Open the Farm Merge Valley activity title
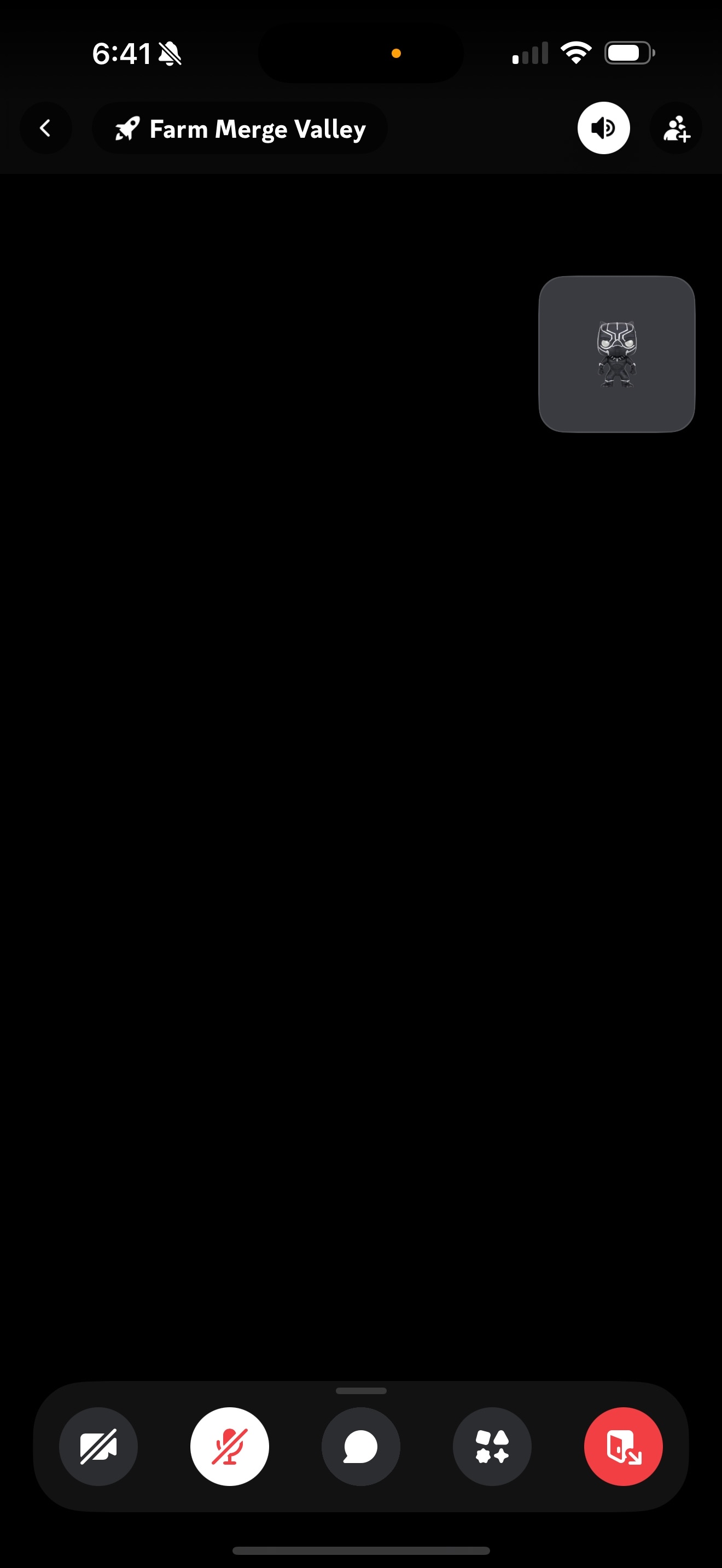The width and height of the screenshot is (722, 1568). click(240, 128)
